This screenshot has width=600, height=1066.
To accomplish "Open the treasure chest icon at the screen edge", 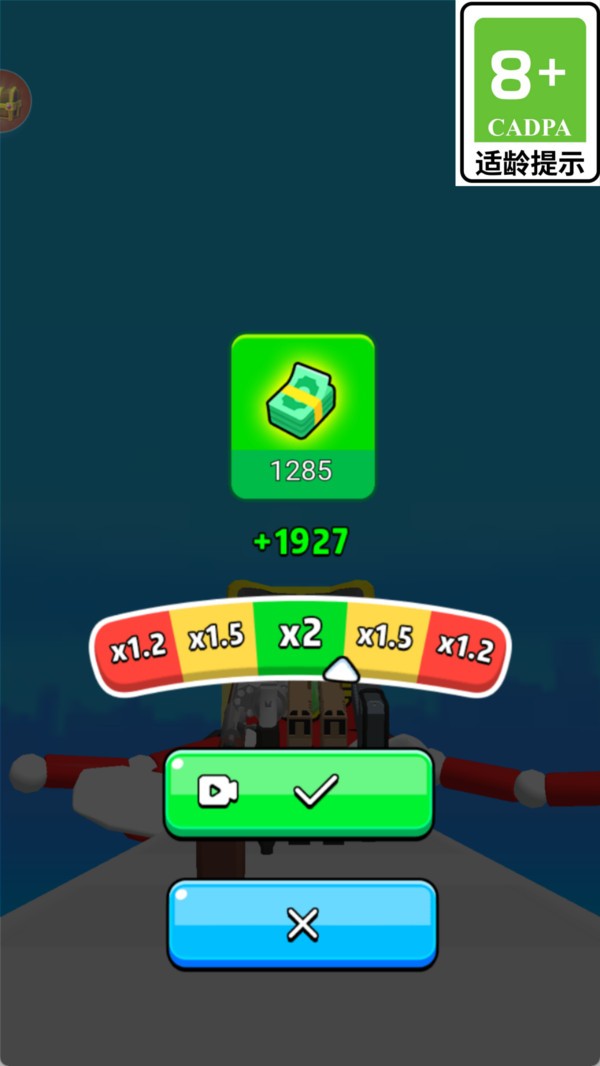I will [12, 100].
